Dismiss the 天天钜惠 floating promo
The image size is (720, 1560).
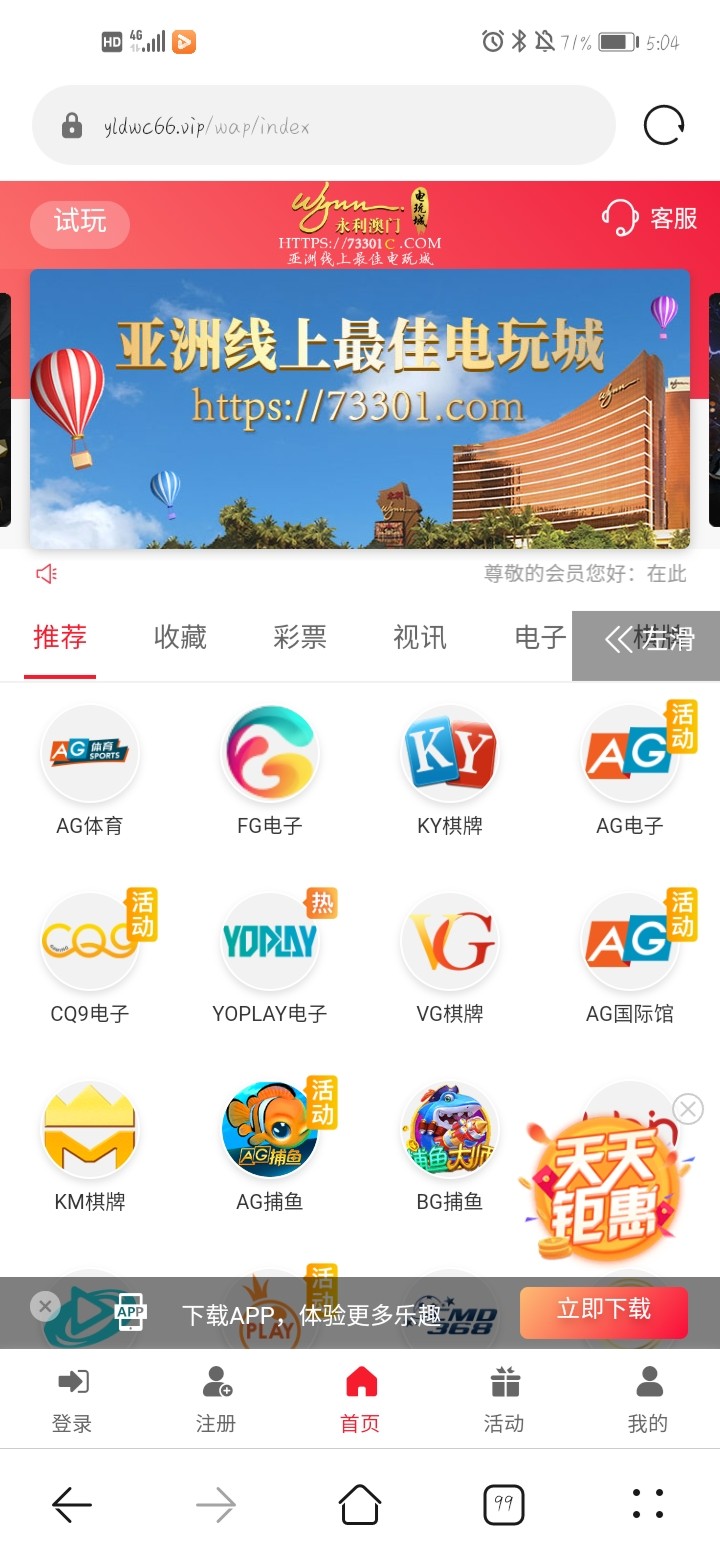(x=687, y=1109)
